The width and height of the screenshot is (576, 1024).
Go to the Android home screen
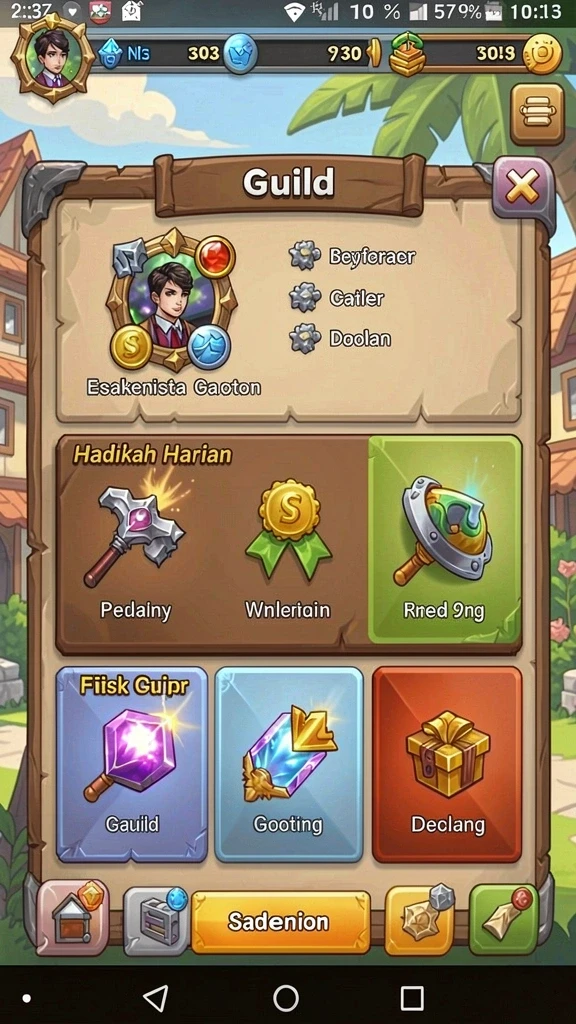tap(285, 998)
